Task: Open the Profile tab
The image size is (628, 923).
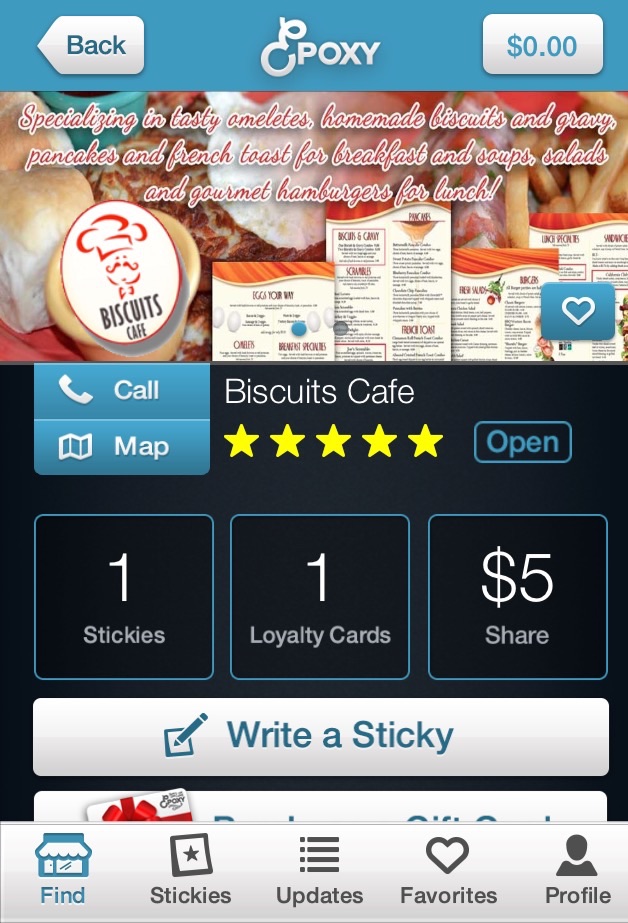Action: click(577, 872)
